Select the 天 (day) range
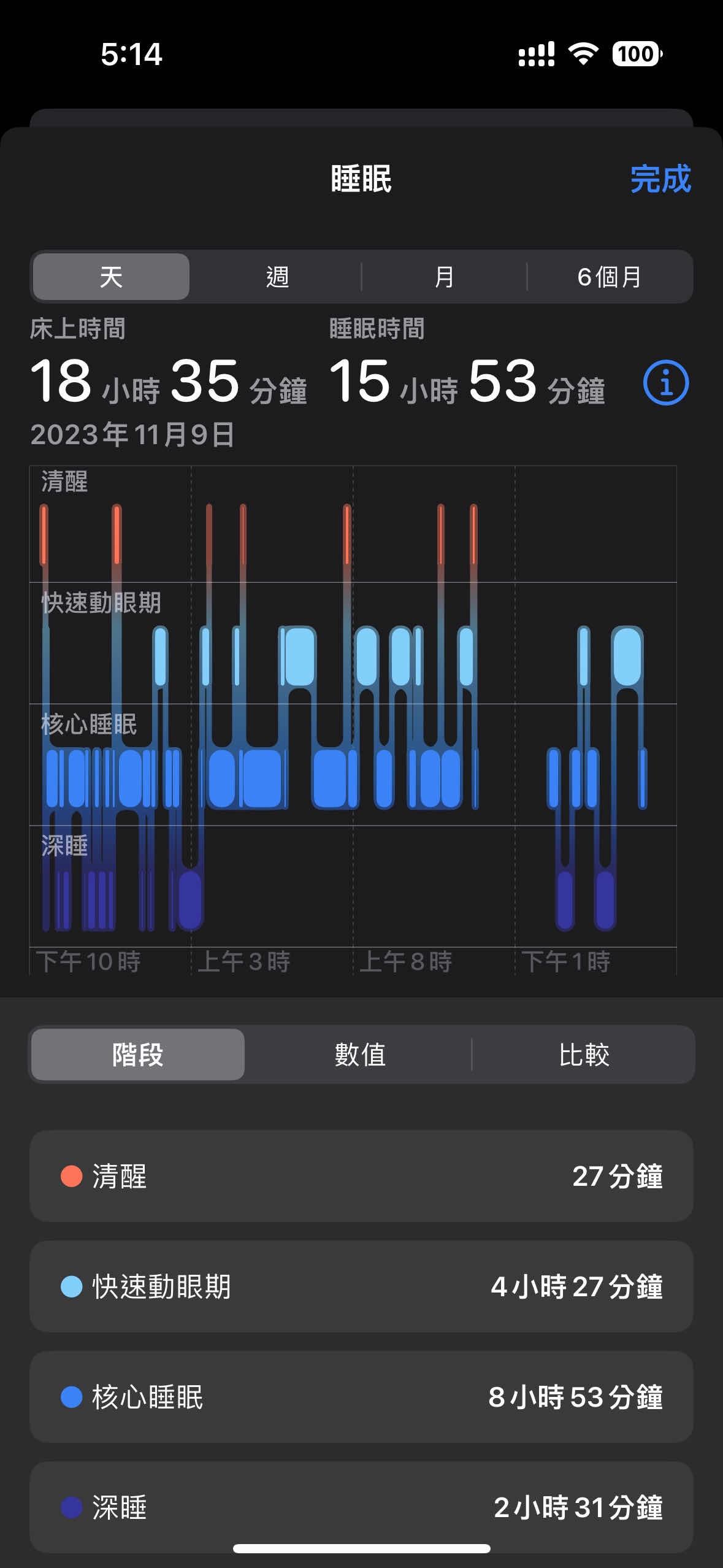Screen dimensions: 723x1568 click(111, 277)
